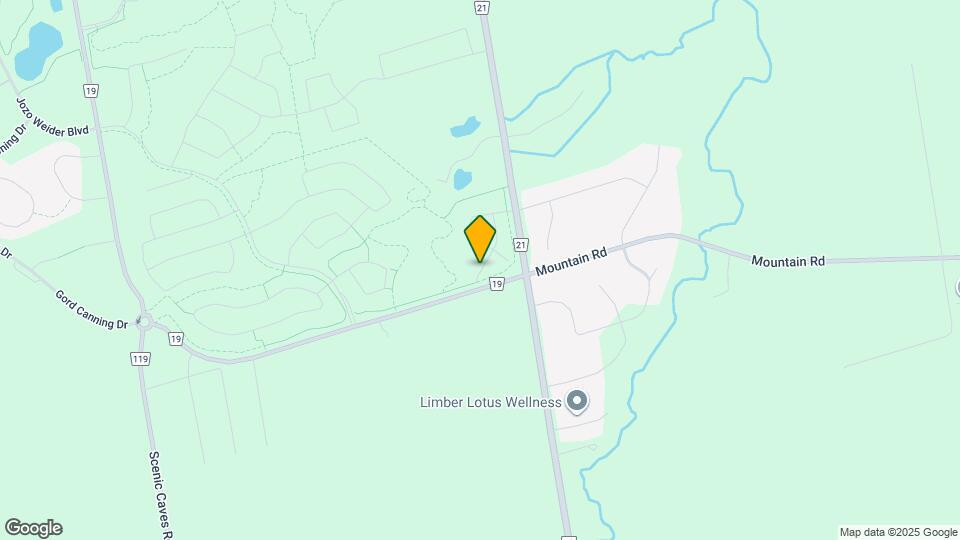Open the Limber Lotus Wellness place pin
The image size is (960, 540).
click(x=576, y=402)
